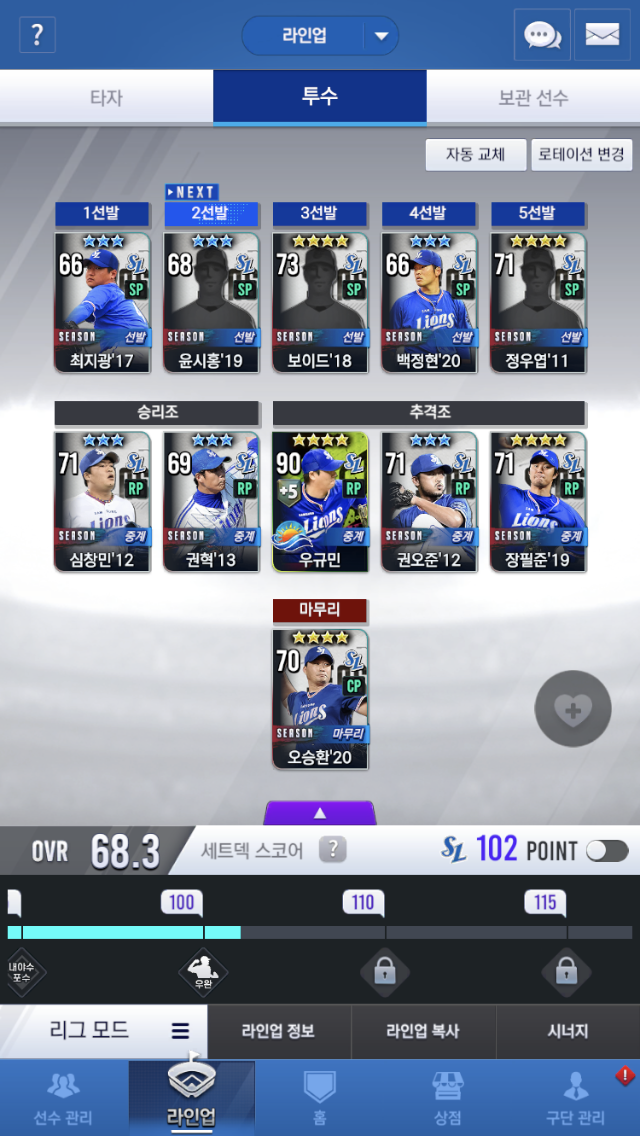The width and height of the screenshot is (640, 1136).
Task: Switch to the 타자 tab
Action: point(107,98)
